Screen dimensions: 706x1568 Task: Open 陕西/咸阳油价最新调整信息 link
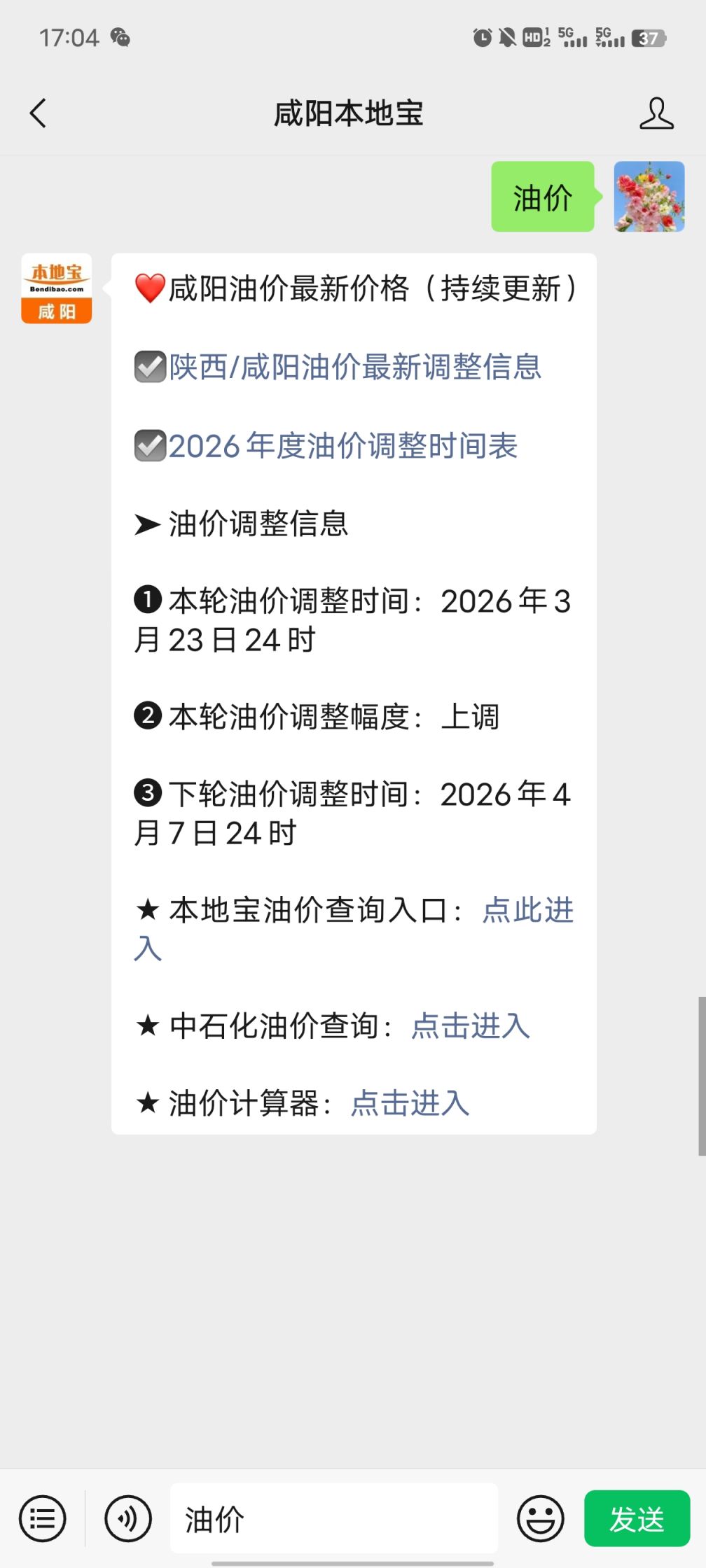[354, 367]
